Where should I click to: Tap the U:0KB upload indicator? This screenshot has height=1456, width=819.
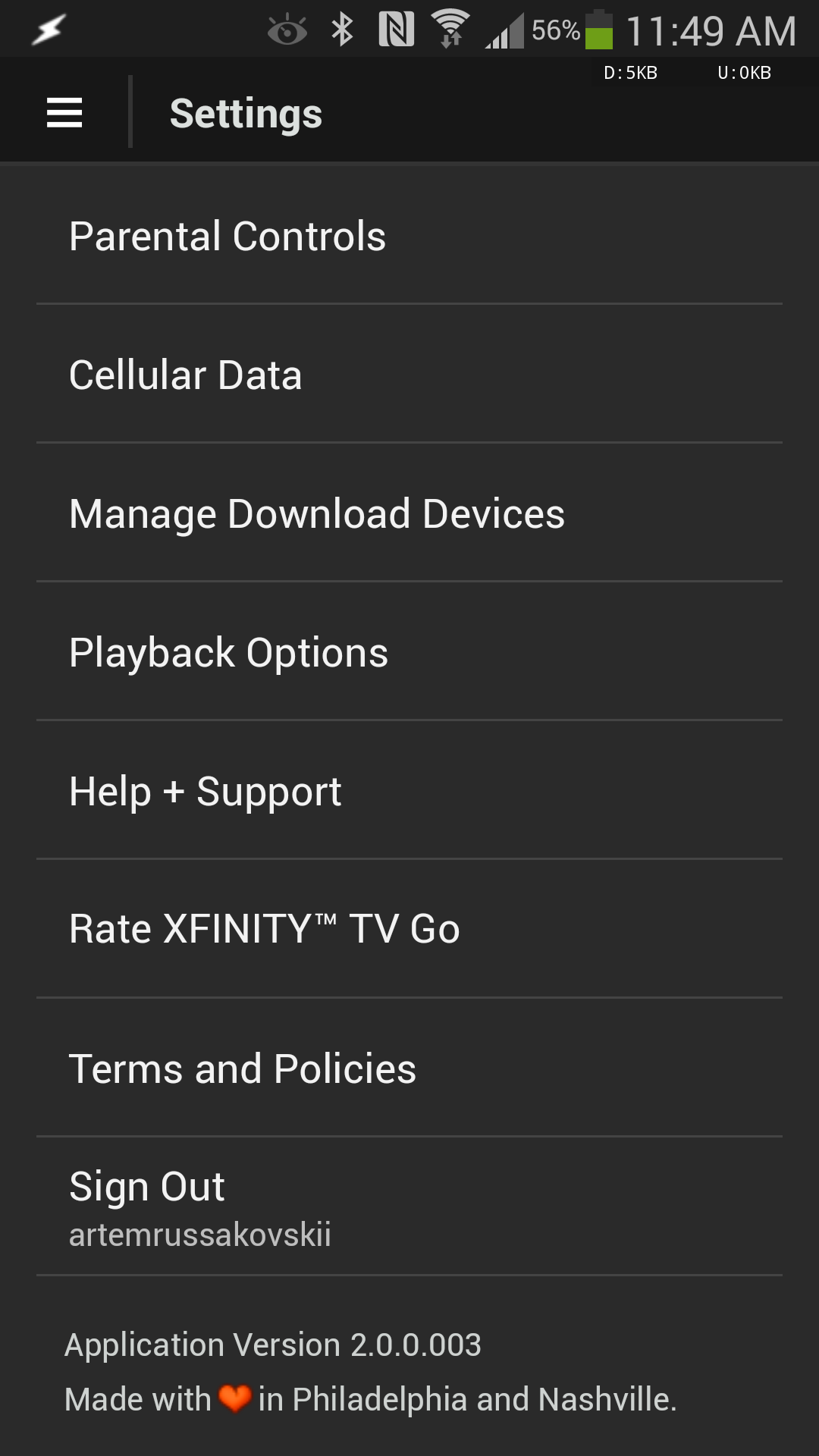[744, 73]
